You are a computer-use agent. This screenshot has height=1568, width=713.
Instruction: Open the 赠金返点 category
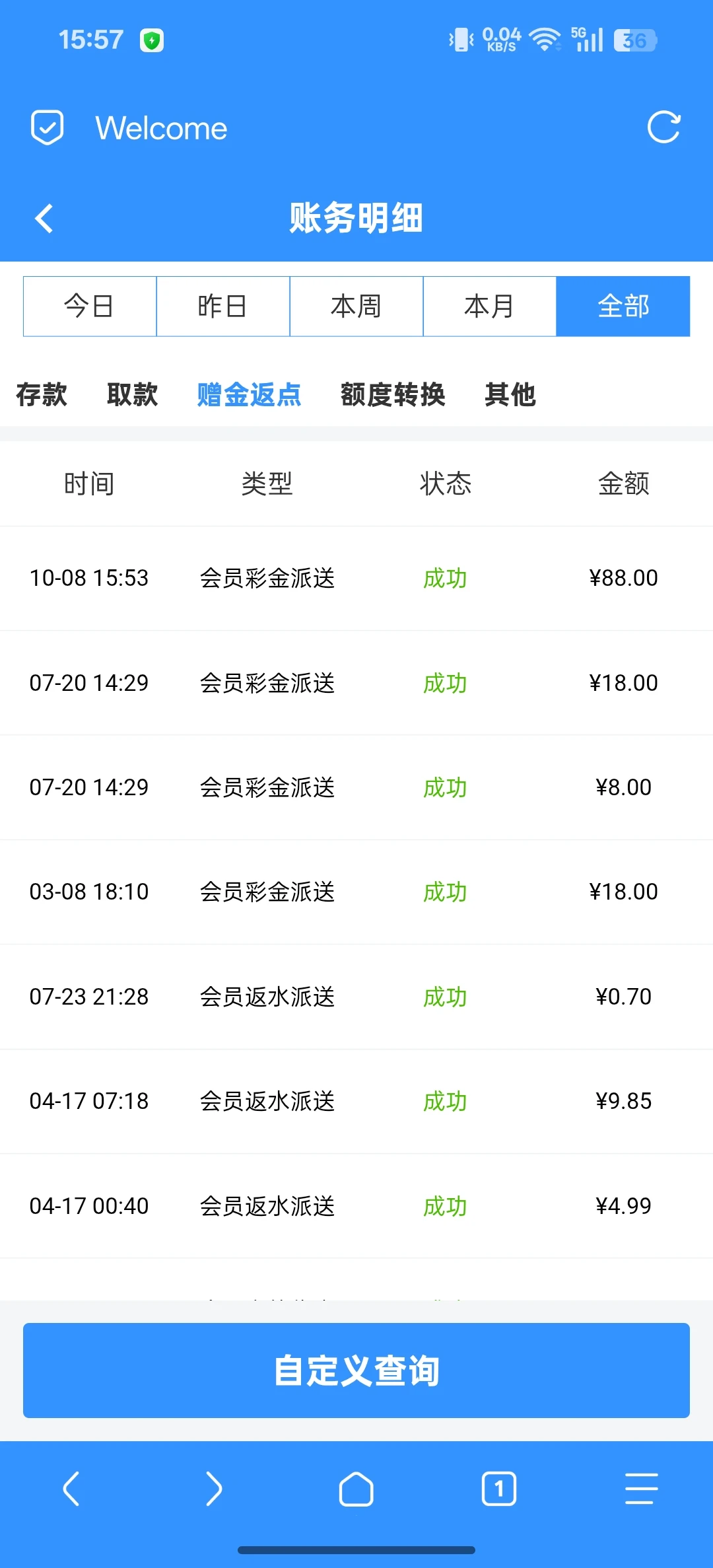click(x=250, y=395)
